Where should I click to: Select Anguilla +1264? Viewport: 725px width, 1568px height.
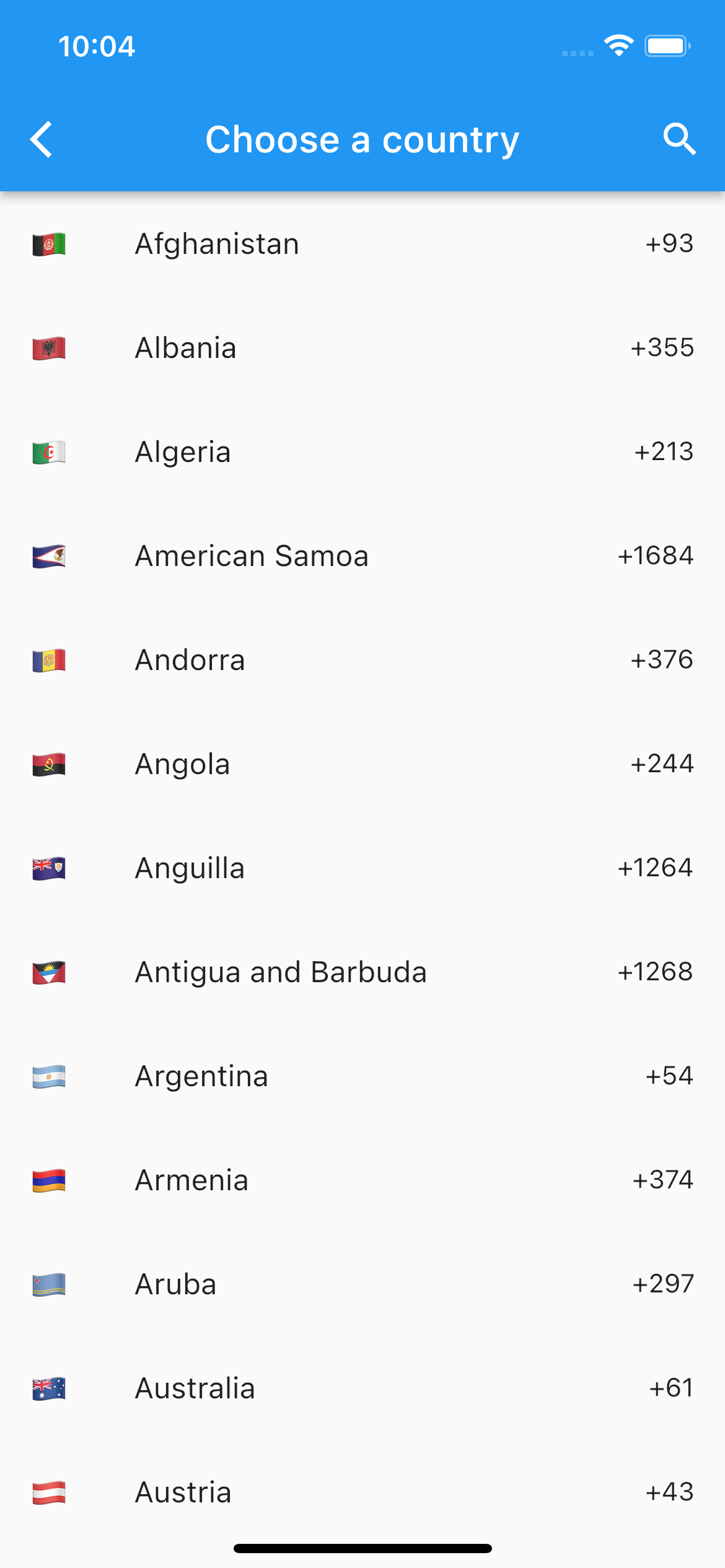pos(362,868)
